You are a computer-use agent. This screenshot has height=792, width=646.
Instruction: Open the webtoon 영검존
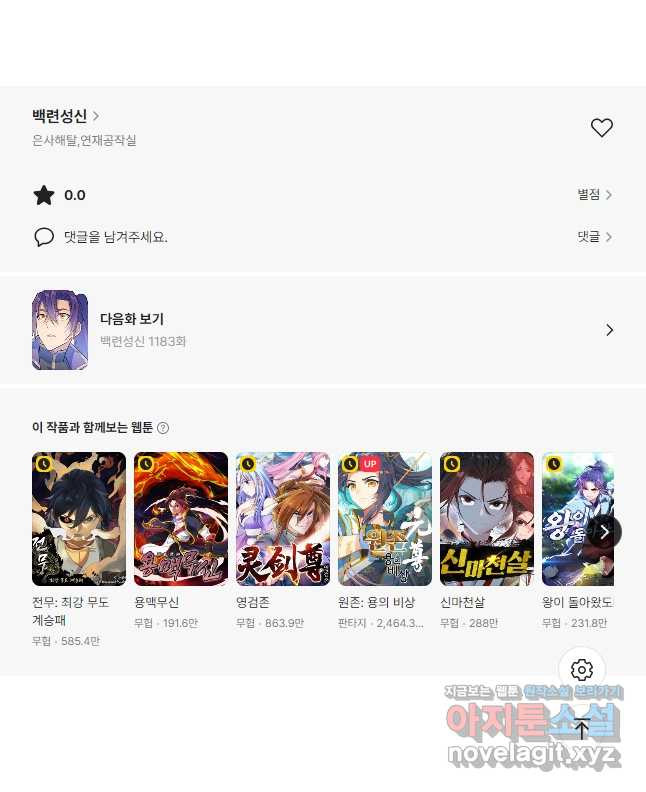(x=283, y=519)
